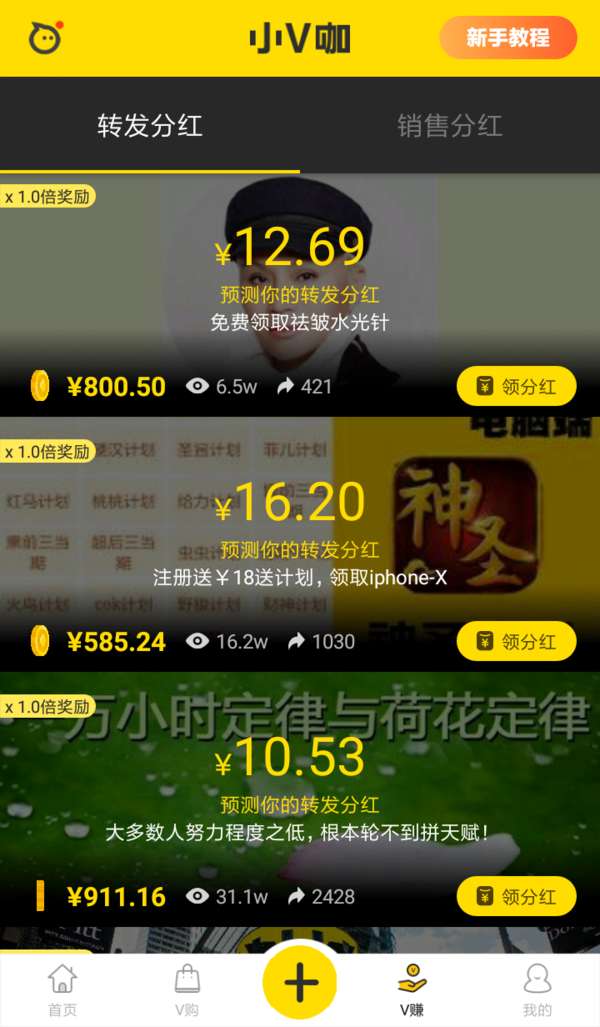Open the mascot message icon
Viewport: 600px width, 1027px height.
(45, 38)
